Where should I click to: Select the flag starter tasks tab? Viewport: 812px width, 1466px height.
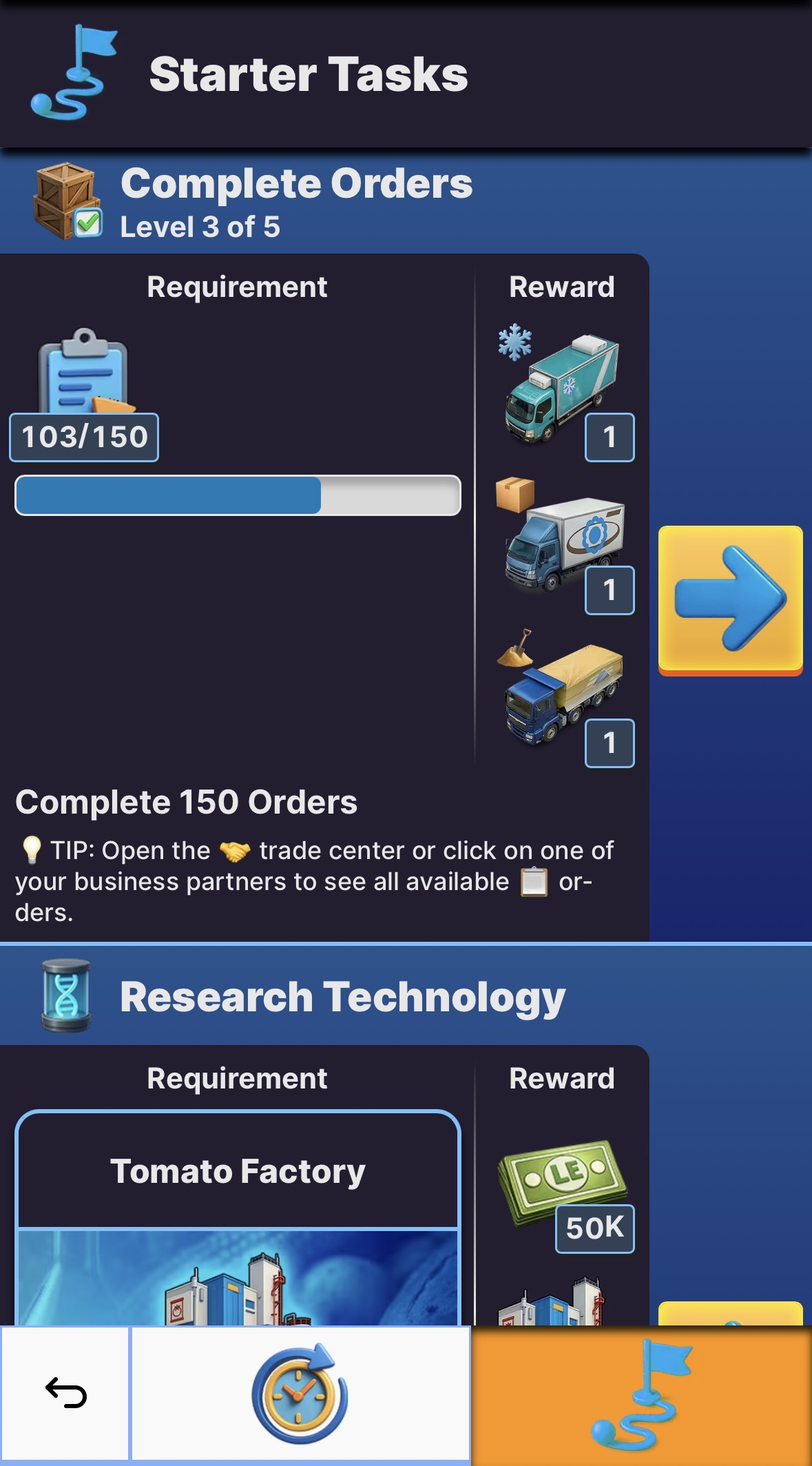pyautogui.click(x=641, y=1394)
